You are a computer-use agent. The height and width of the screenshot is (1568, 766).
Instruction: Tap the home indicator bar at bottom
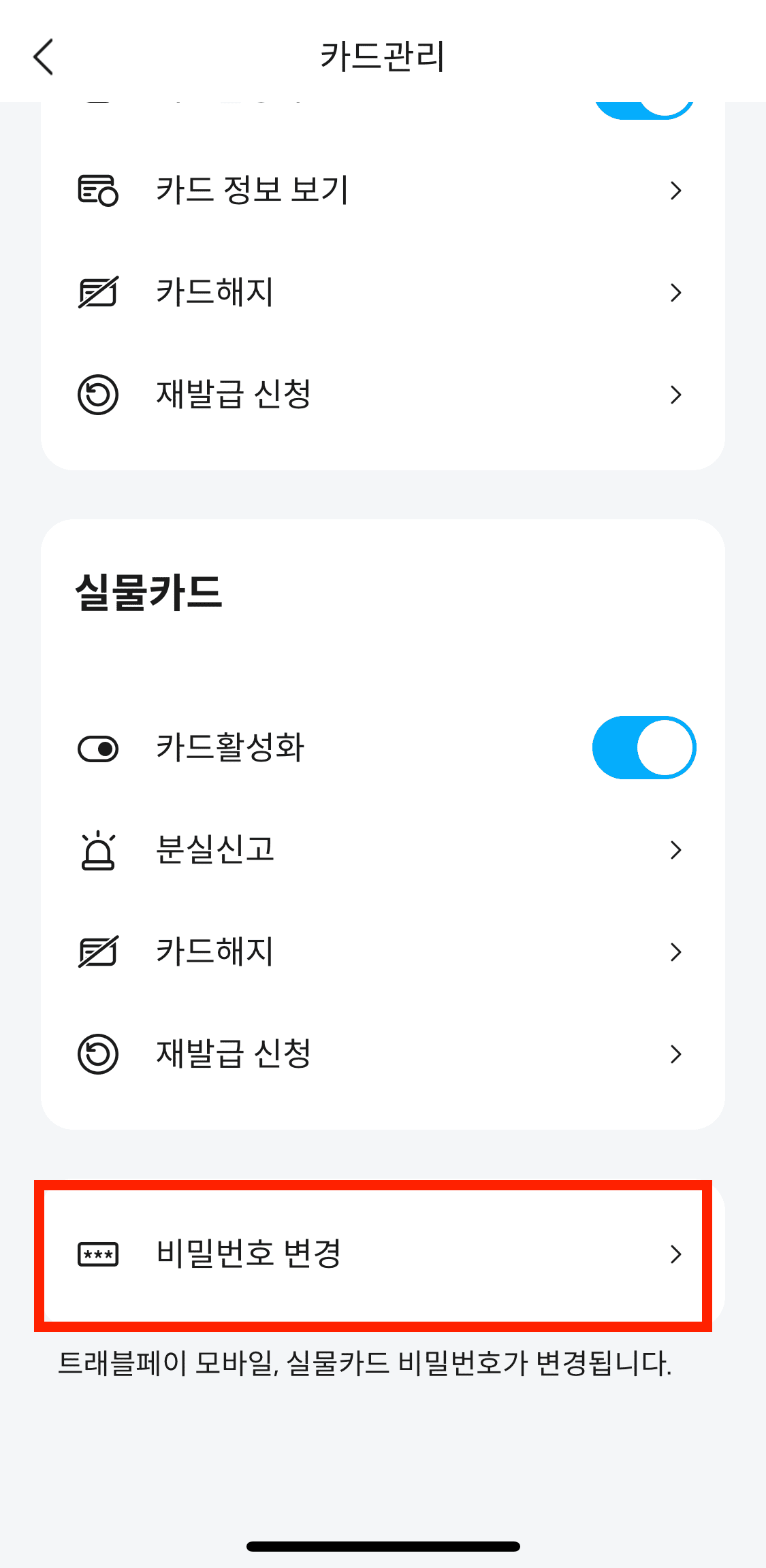(x=383, y=1543)
